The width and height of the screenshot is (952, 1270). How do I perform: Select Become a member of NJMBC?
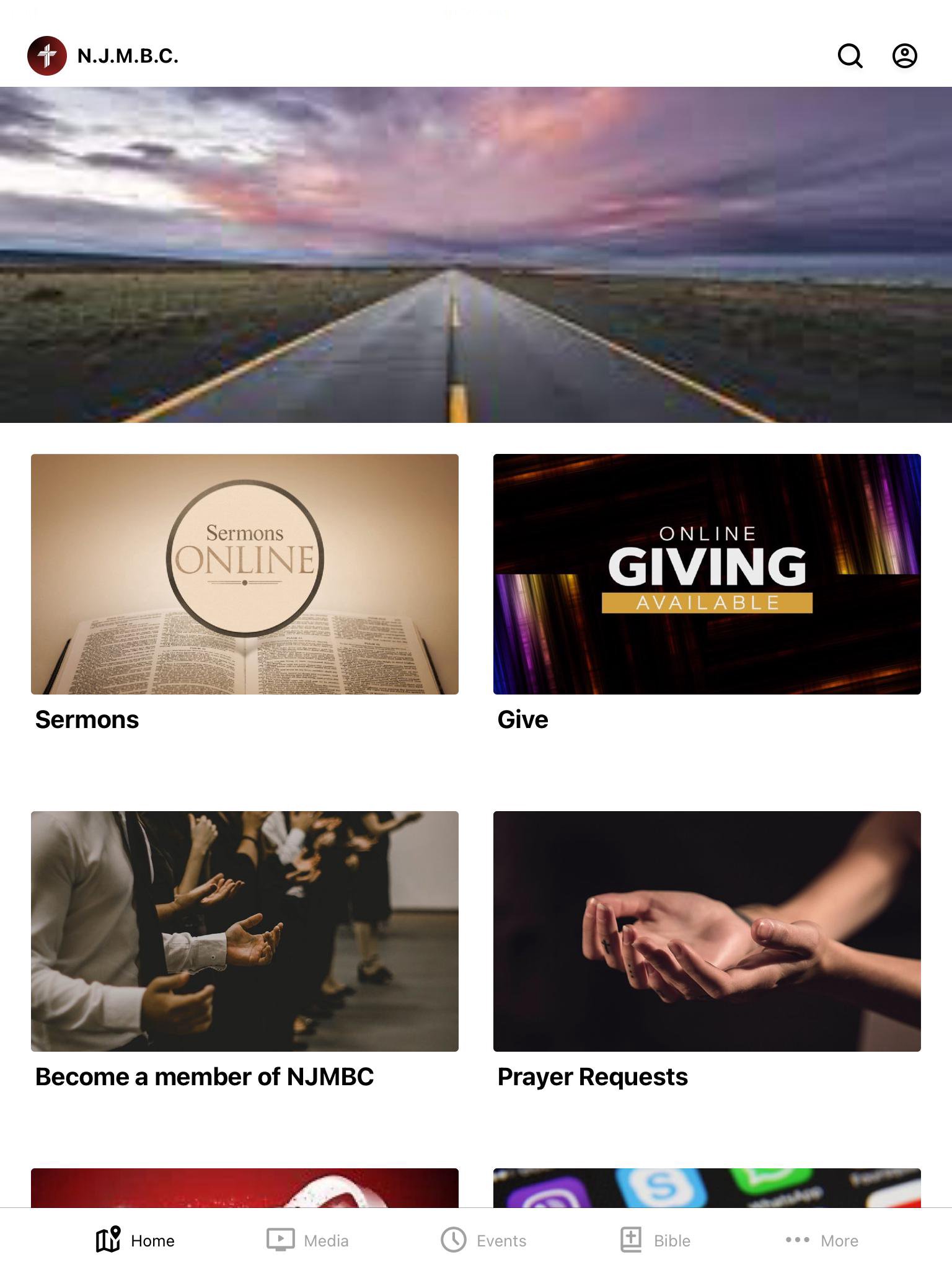(245, 931)
